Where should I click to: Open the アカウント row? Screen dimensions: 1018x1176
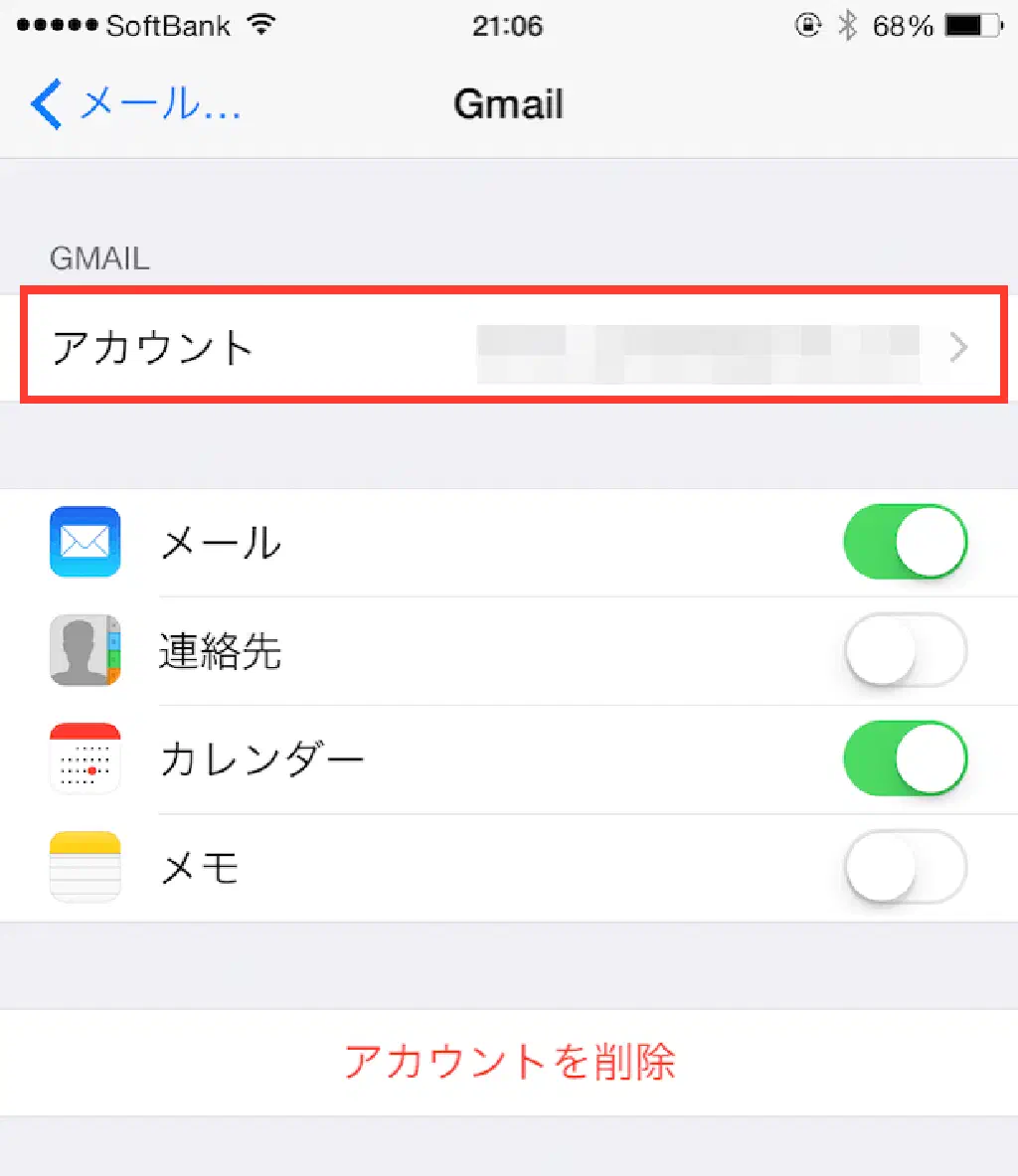pyautogui.click(x=513, y=347)
